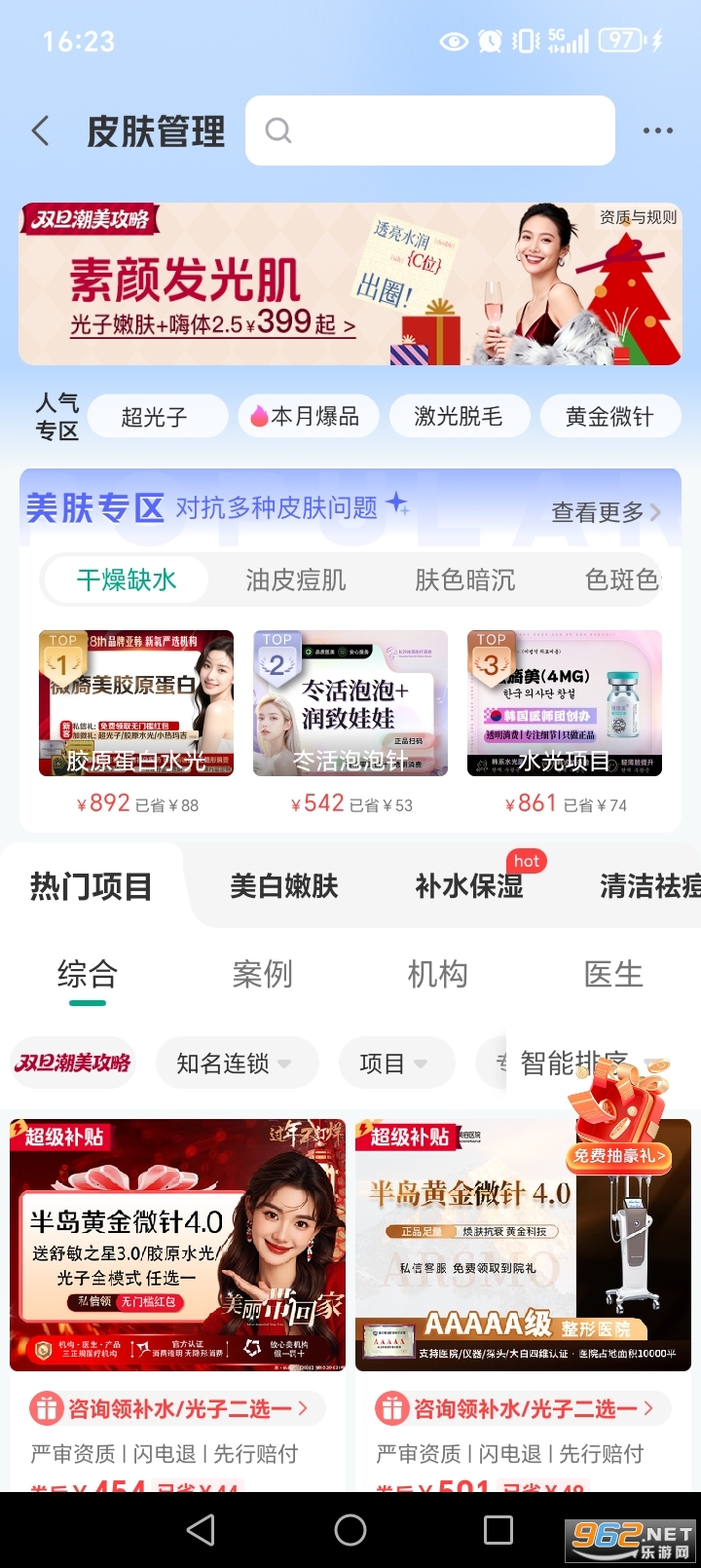Open the TOP 3 水光项目 card
The height and width of the screenshot is (1568, 701).
point(565,703)
